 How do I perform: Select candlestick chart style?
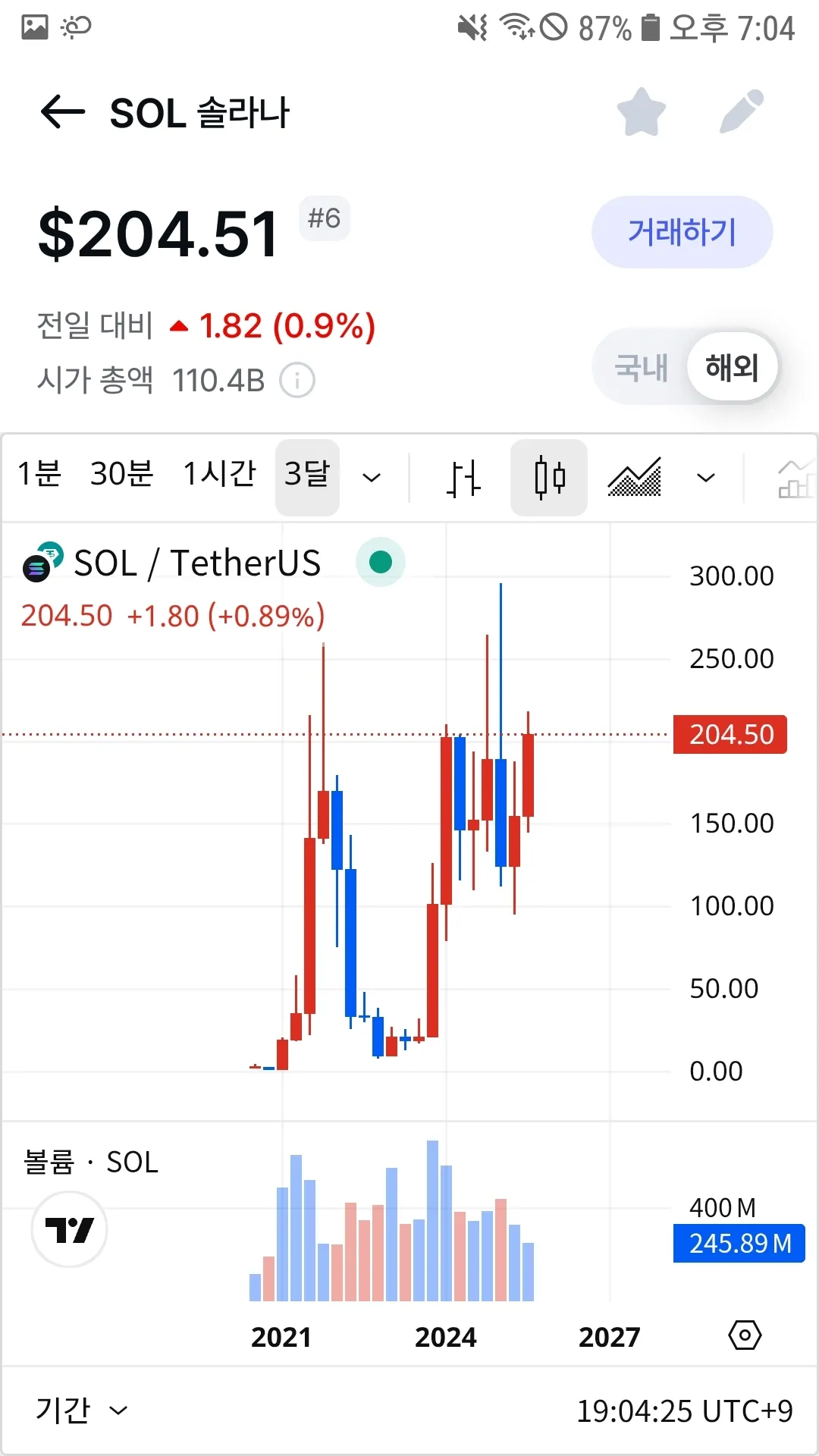(x=549, y=478)
